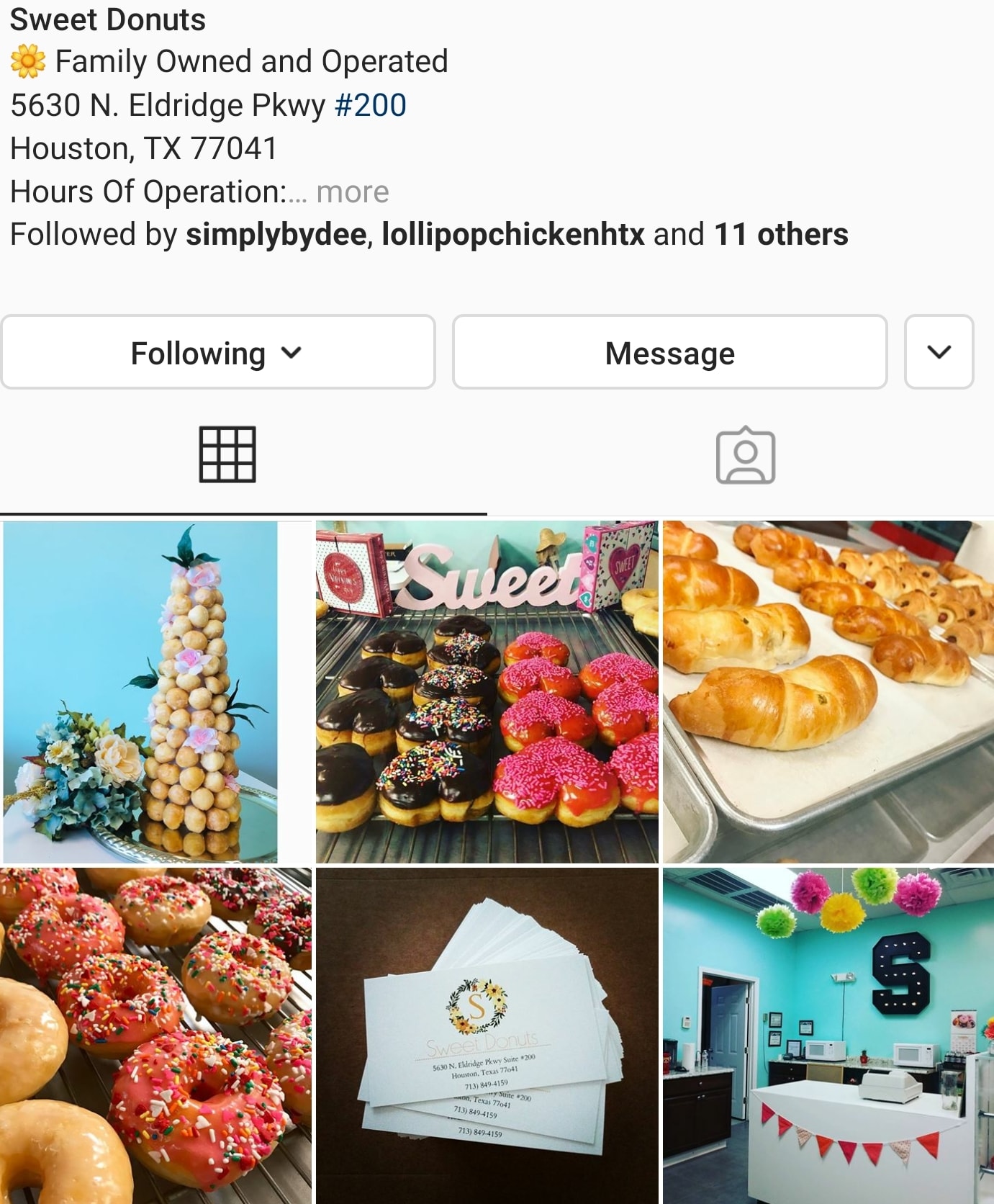Open the shop interior post
The width and height of the screenshot is (994, 1204).
click(x=828, y=1035)
